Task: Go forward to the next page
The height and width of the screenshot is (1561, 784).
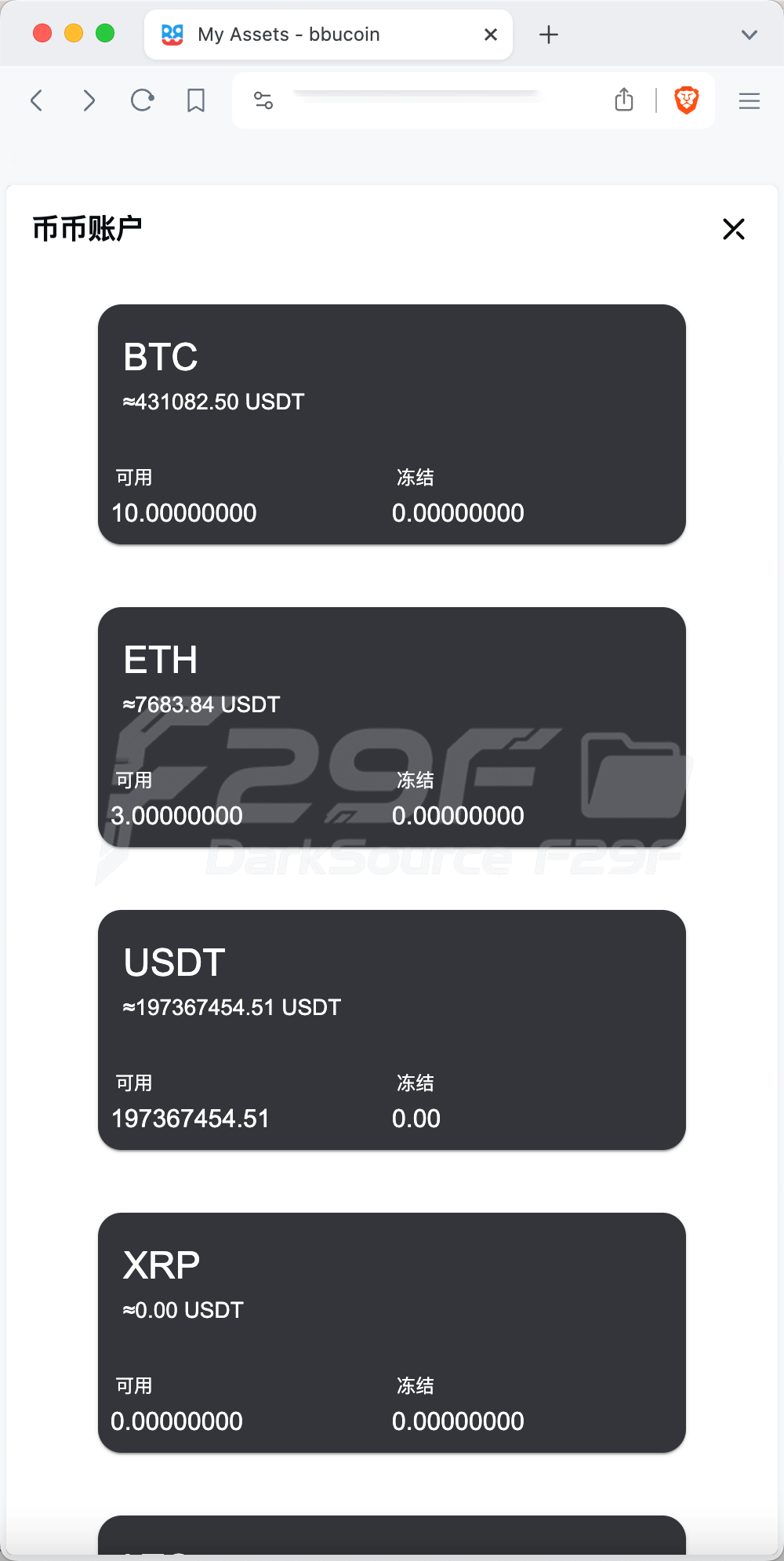Action: pyautogui.click(x=89, y=100)
